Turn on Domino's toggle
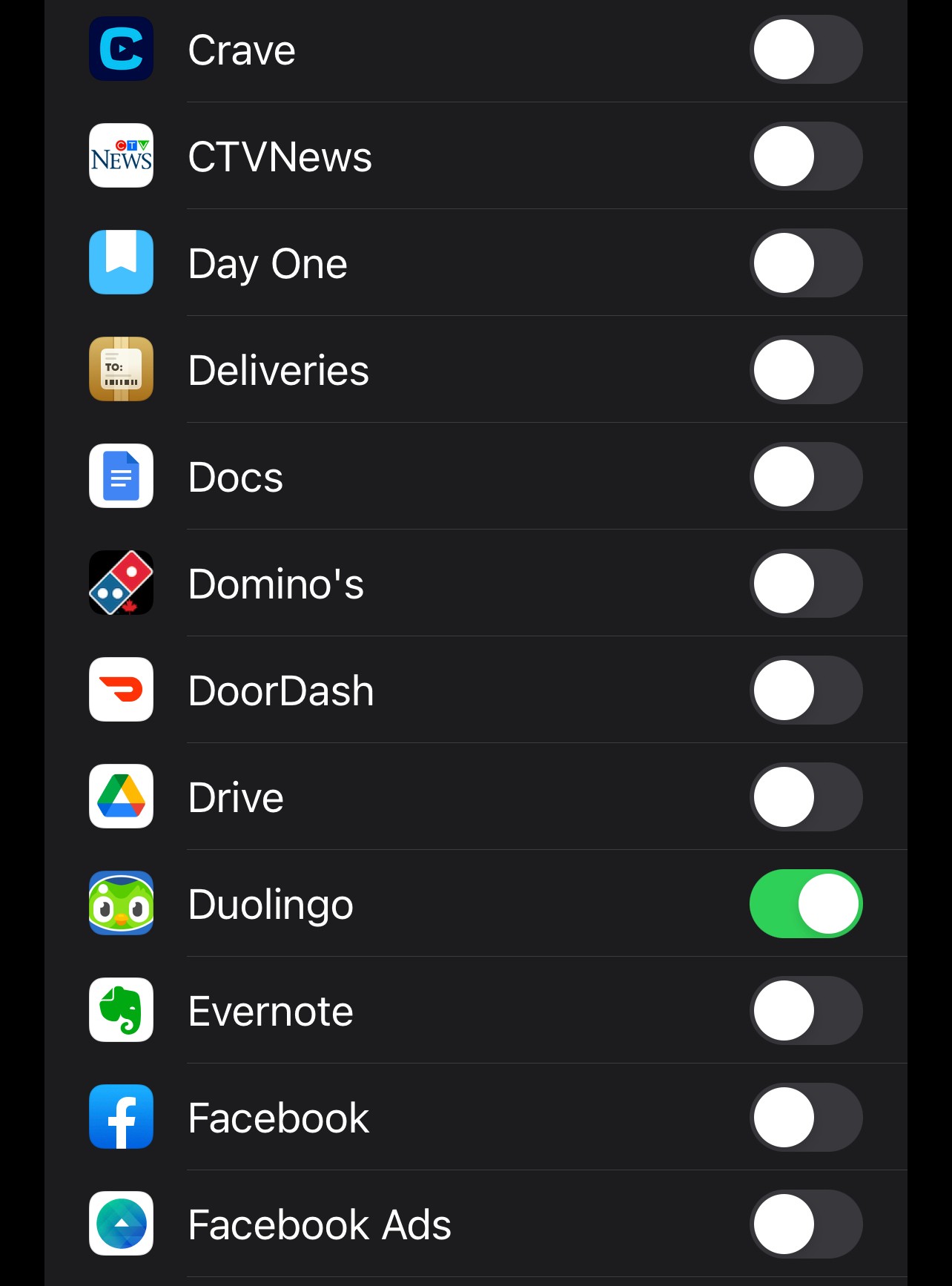 pos(806,584)
